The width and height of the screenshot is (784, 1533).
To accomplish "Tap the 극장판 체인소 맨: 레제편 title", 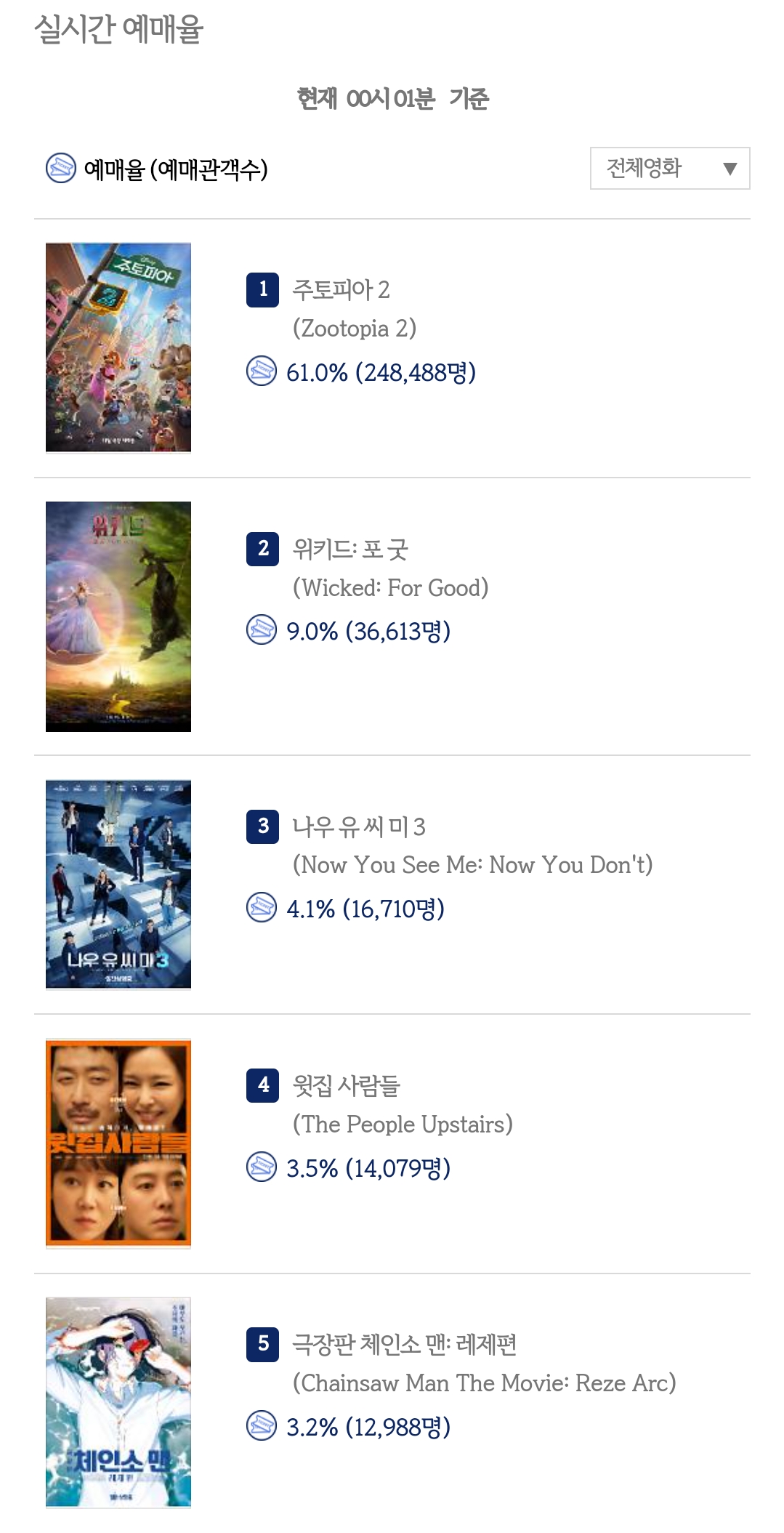I will click(404, 1344).
